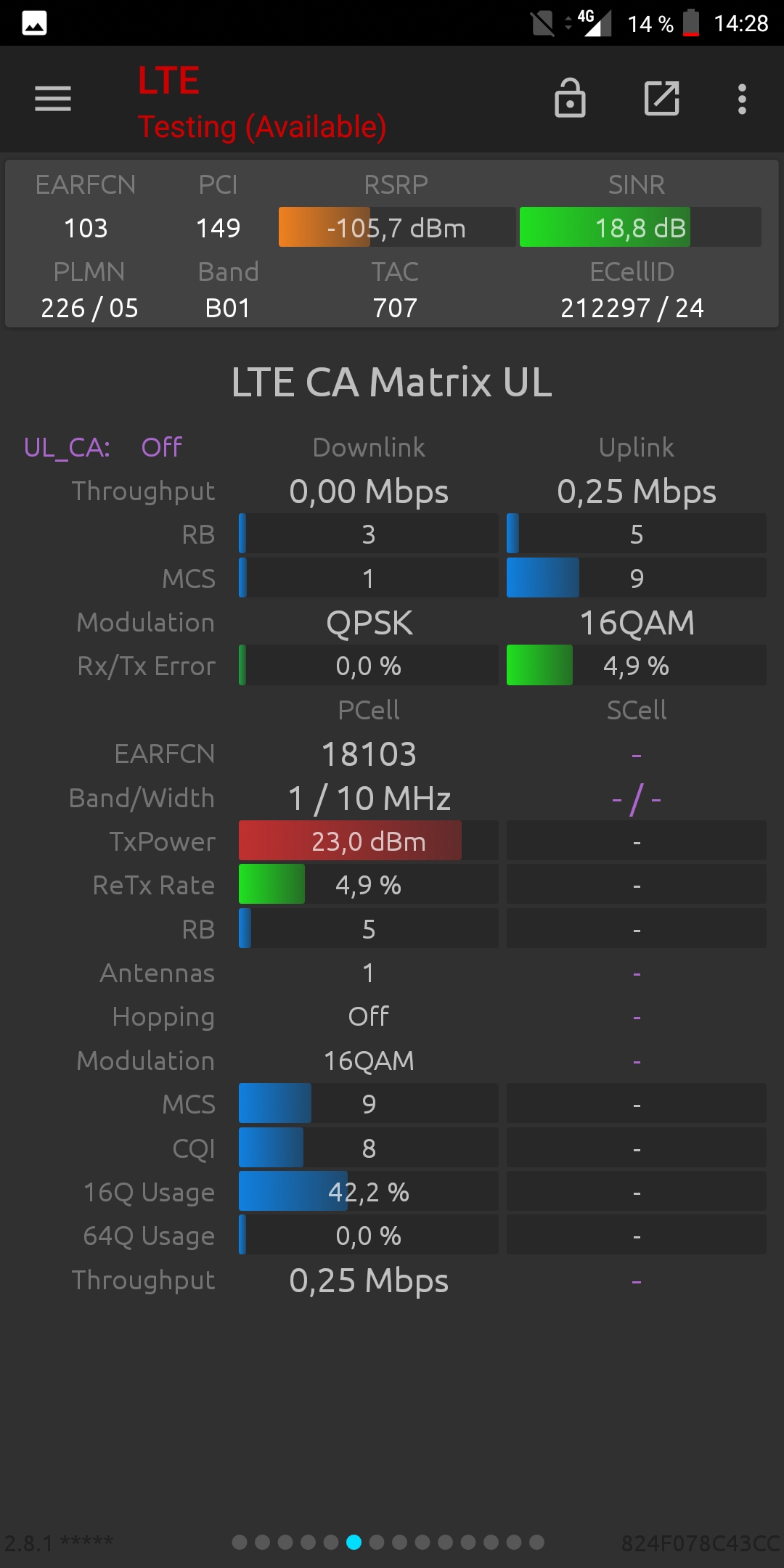Tap the unlock padlock icon

click(570, 98)
